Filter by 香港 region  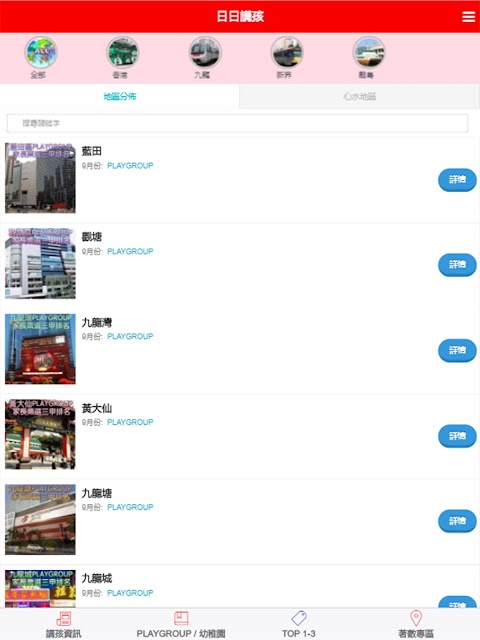coord(122,58)
